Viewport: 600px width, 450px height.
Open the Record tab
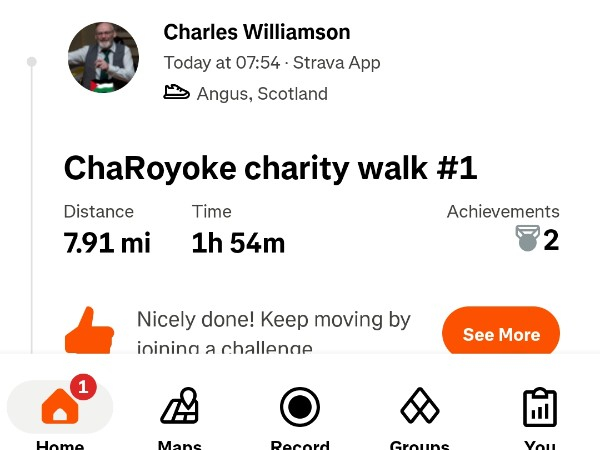299,411
